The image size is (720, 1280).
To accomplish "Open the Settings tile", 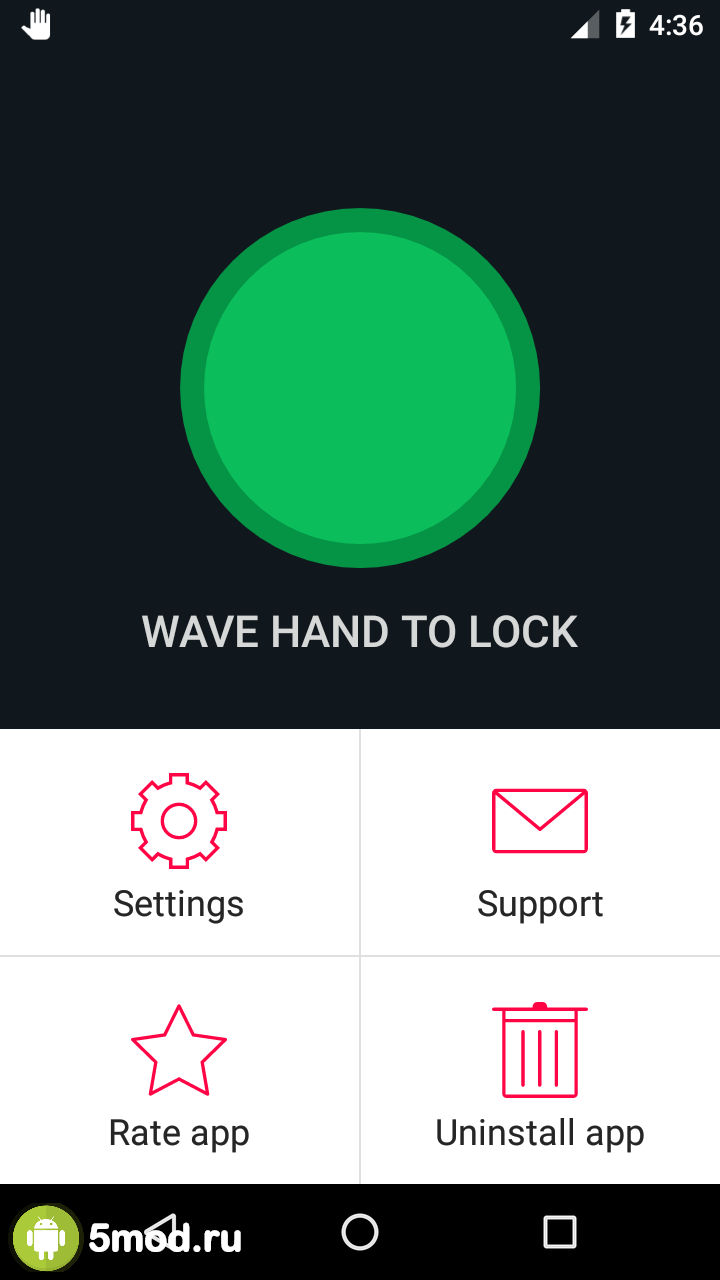I will point(179,843).
